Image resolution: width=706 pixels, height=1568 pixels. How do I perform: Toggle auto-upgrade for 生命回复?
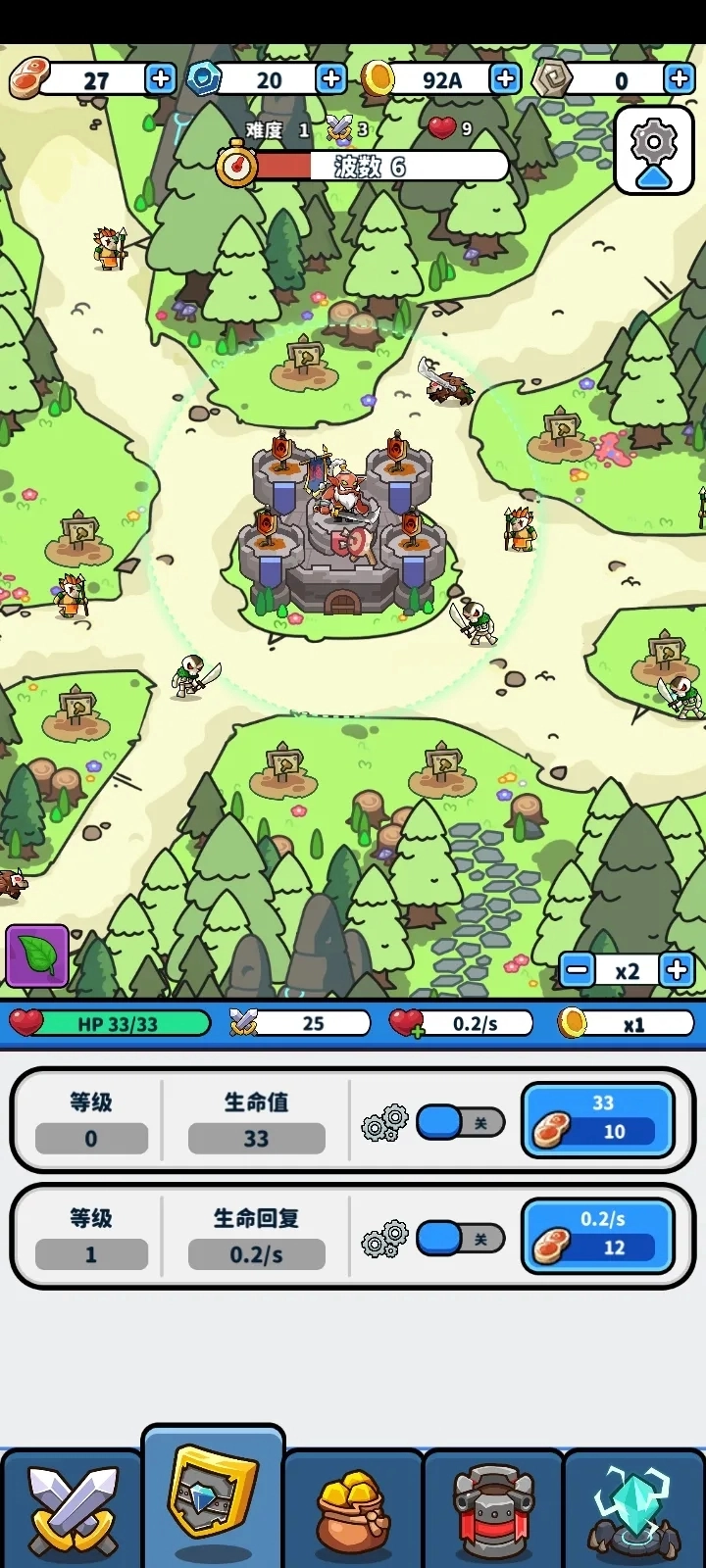click(x=460, y=1239)
